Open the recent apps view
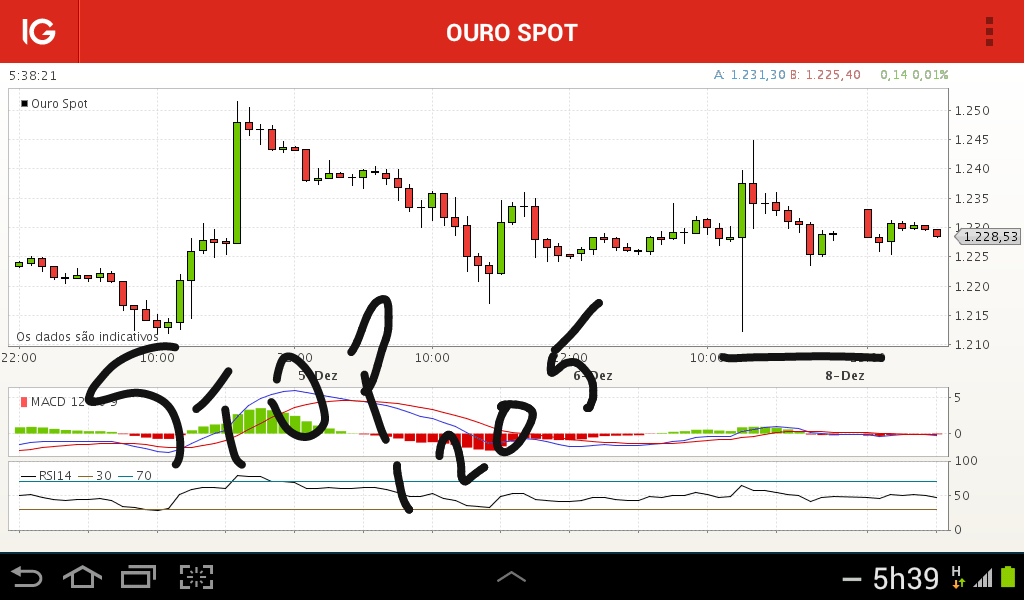The height and width of the screenshot is (600, 1024). pos(139,576)
